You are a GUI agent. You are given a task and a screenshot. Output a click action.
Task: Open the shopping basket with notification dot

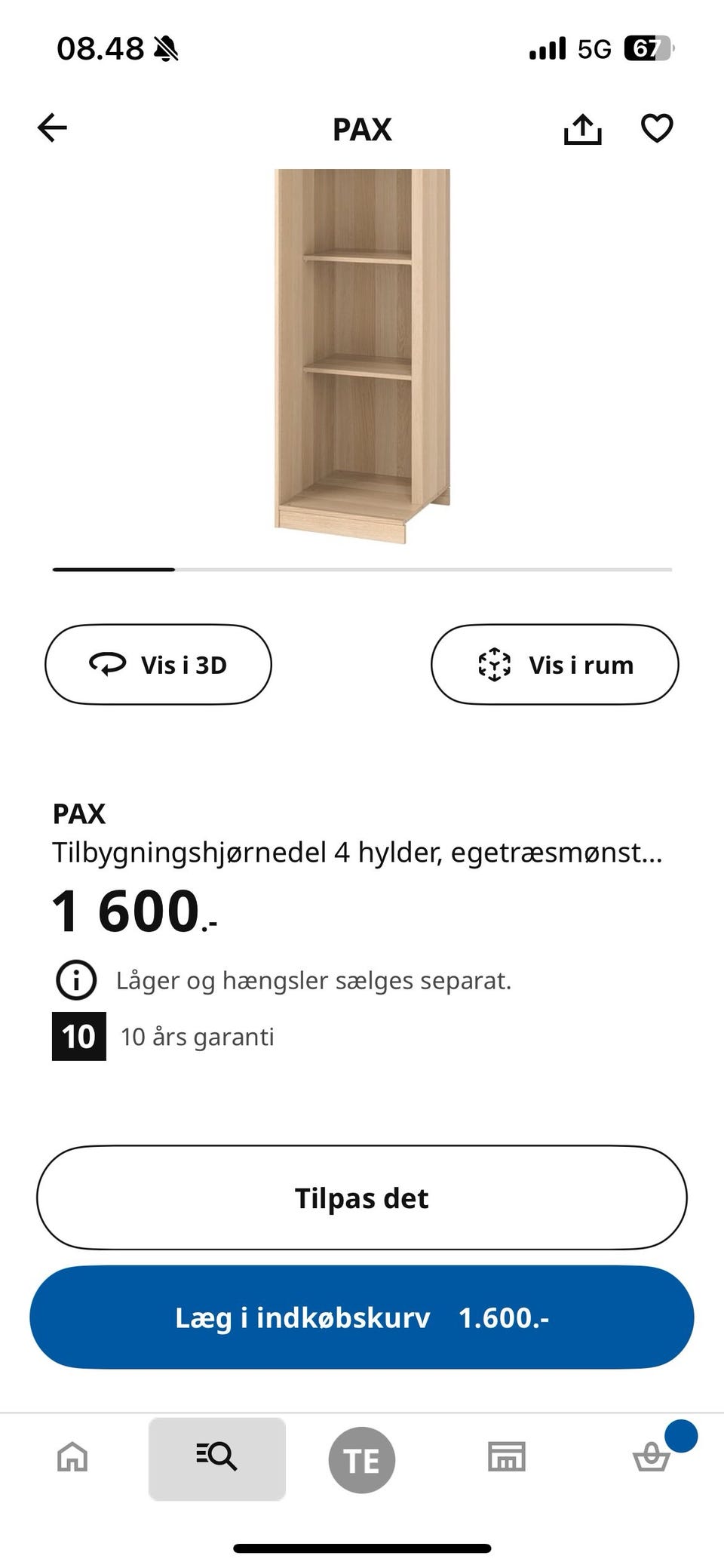tap(652, 1458)
